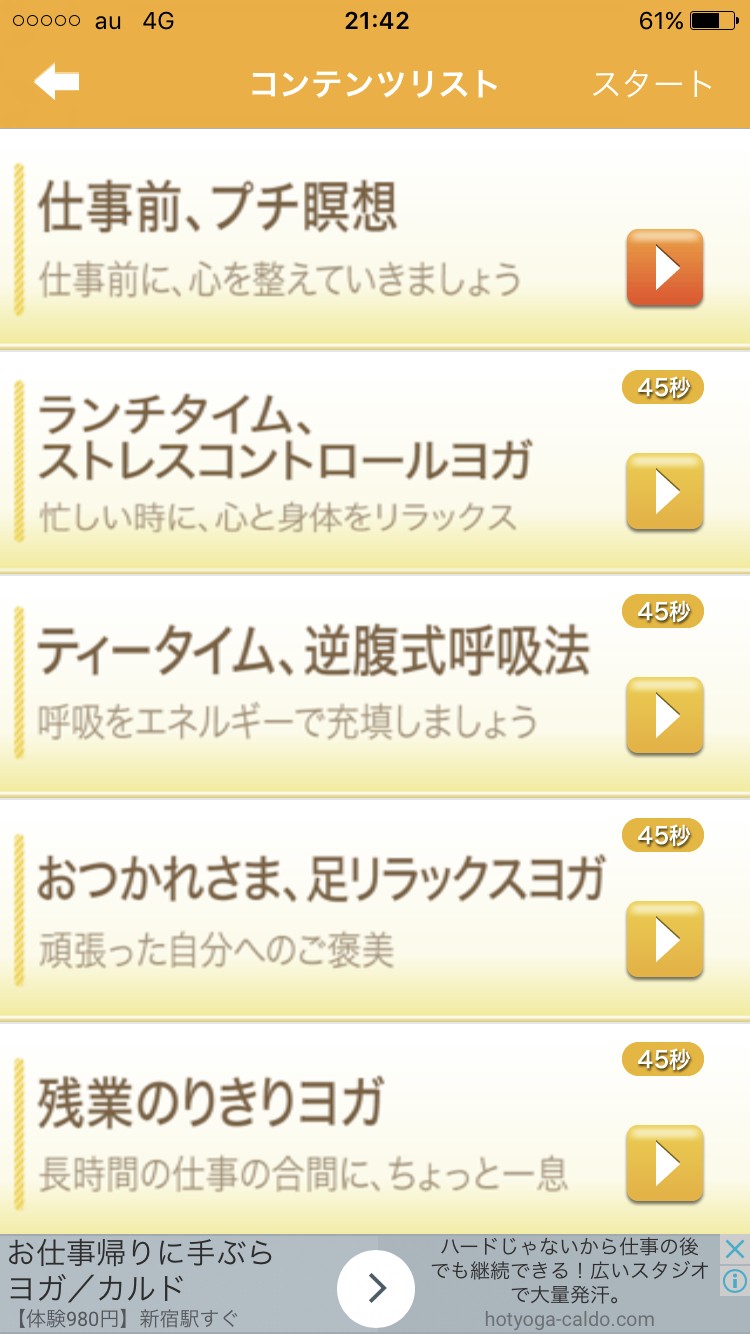
Task: Go back using the arrow icon
Action: click(56, 82)
